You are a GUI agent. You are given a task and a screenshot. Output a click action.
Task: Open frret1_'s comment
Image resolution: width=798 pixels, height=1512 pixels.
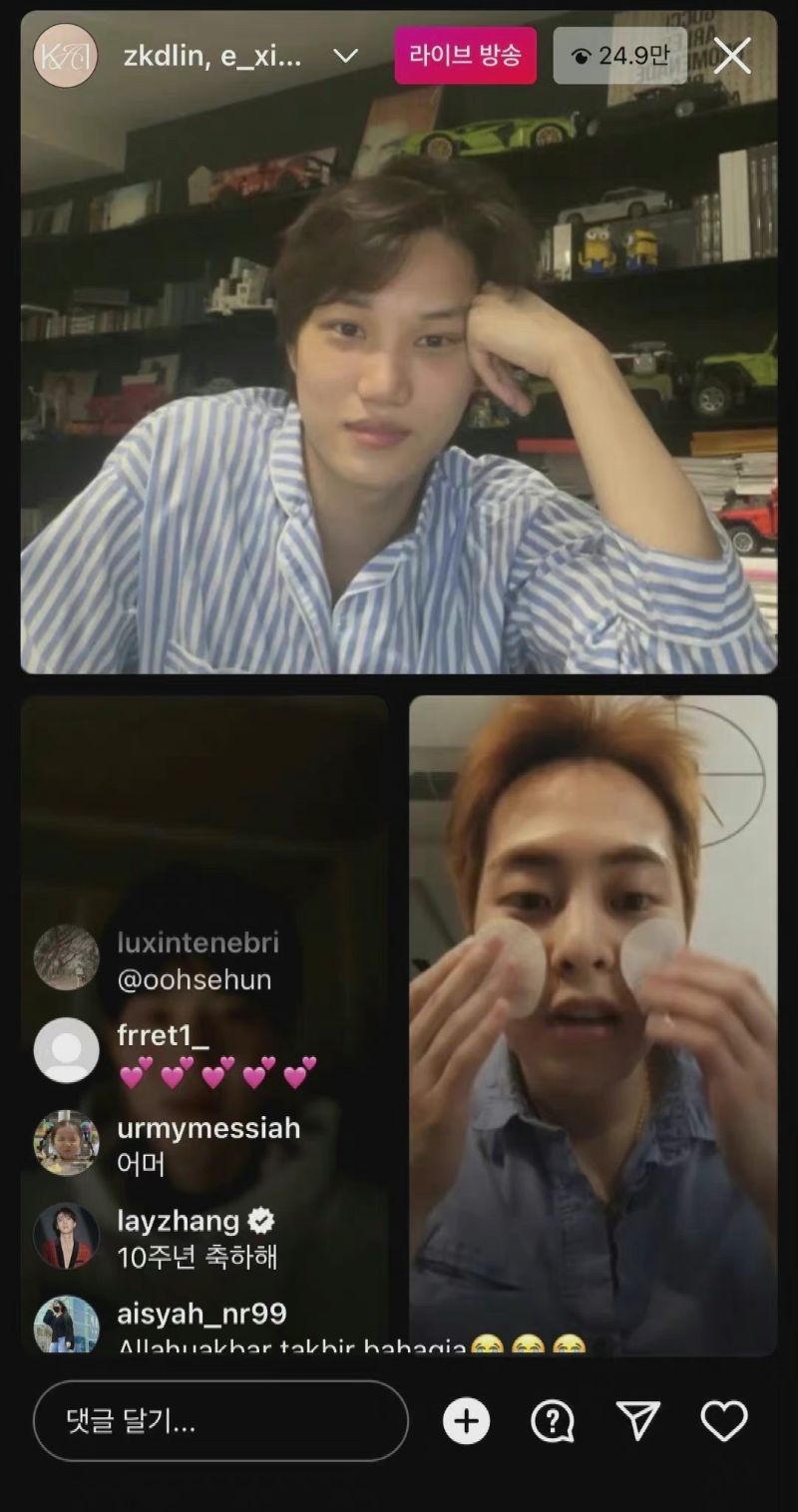tap(176, 1052)
